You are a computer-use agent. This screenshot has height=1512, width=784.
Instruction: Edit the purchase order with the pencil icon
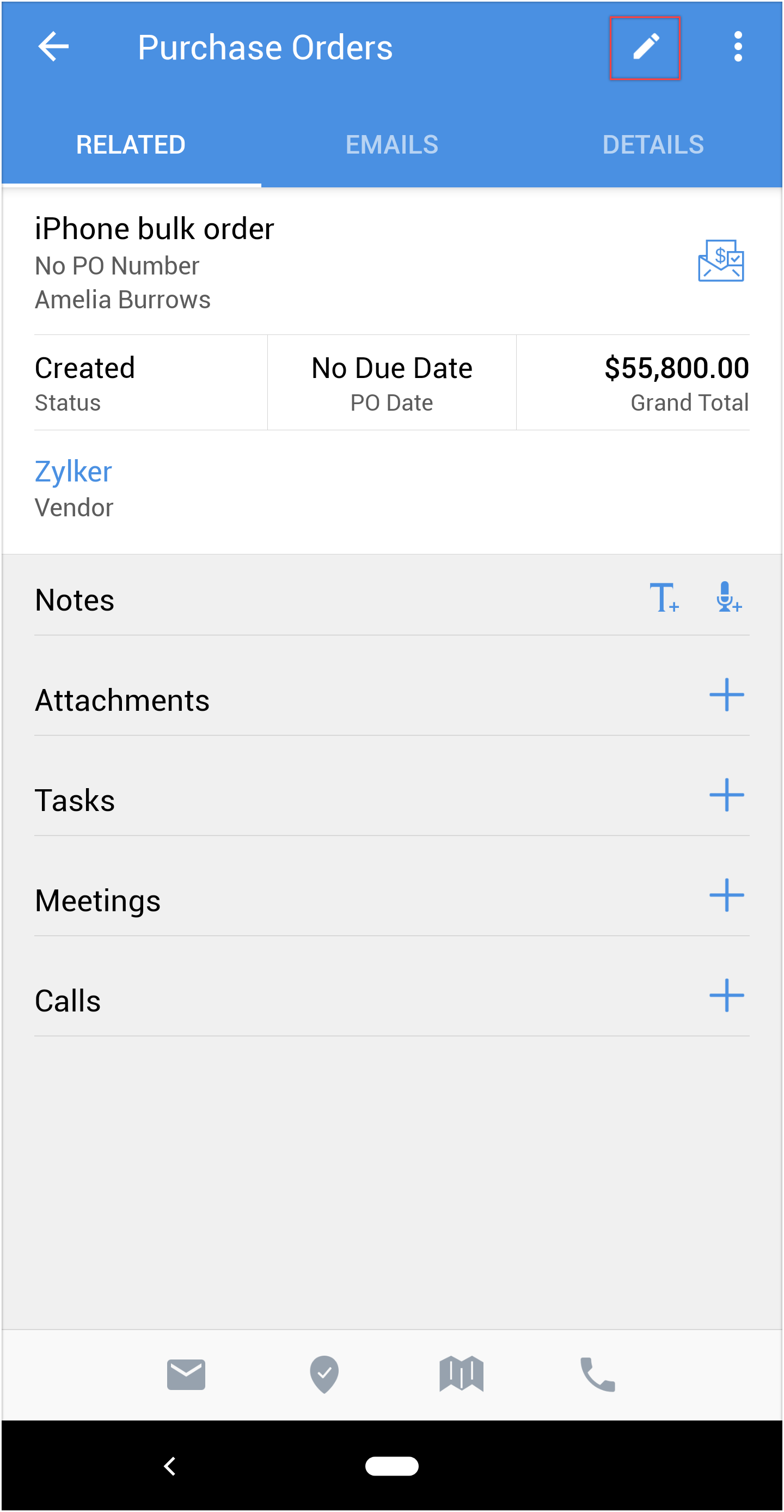pos(645,47)
